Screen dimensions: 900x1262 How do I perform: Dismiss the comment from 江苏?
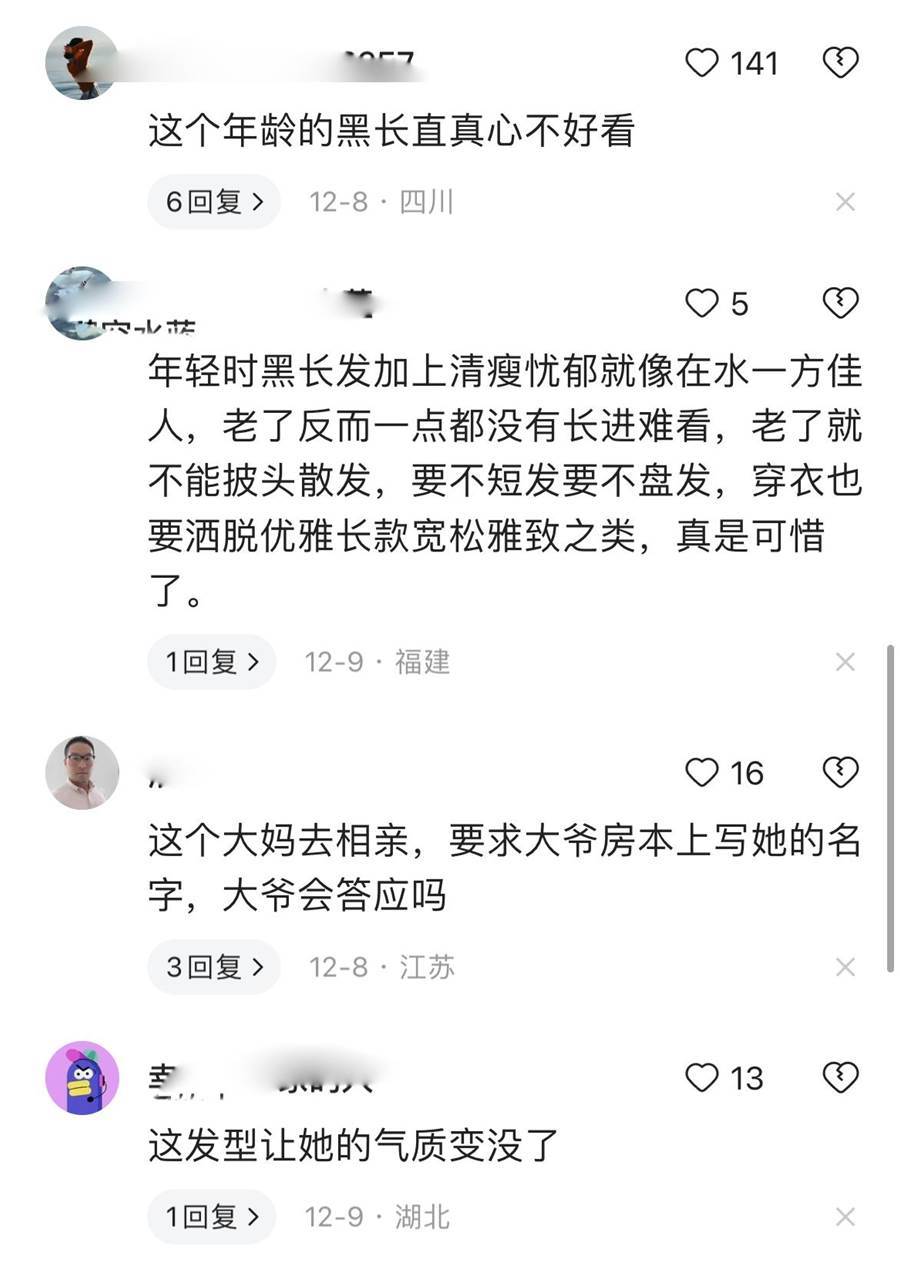845,967
